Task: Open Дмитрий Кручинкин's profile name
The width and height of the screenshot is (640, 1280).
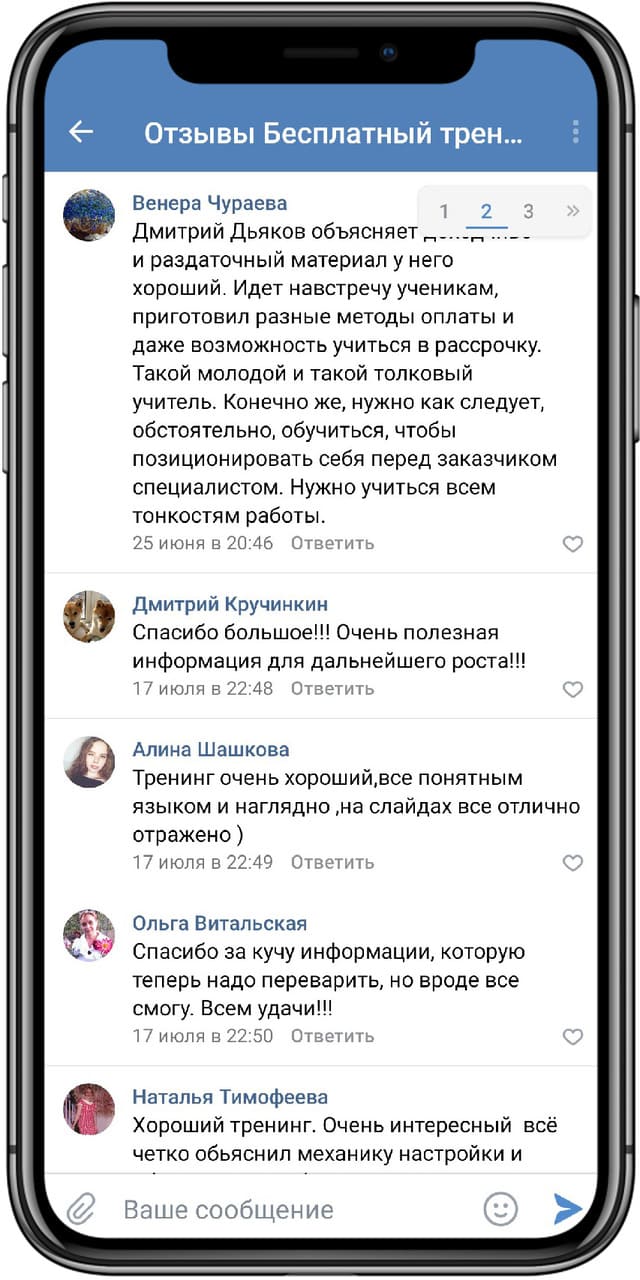Action: pos(230,604)
